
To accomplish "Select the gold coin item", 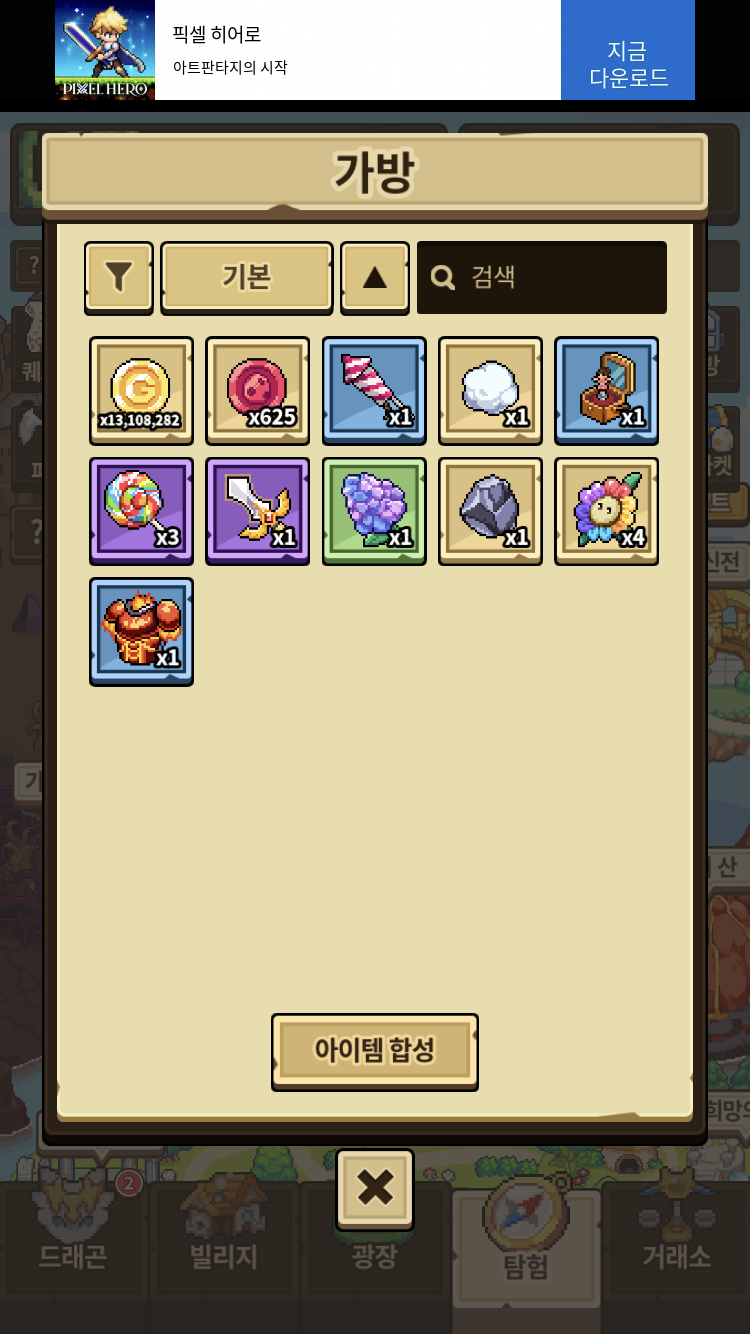I will [x=141, y=390].
